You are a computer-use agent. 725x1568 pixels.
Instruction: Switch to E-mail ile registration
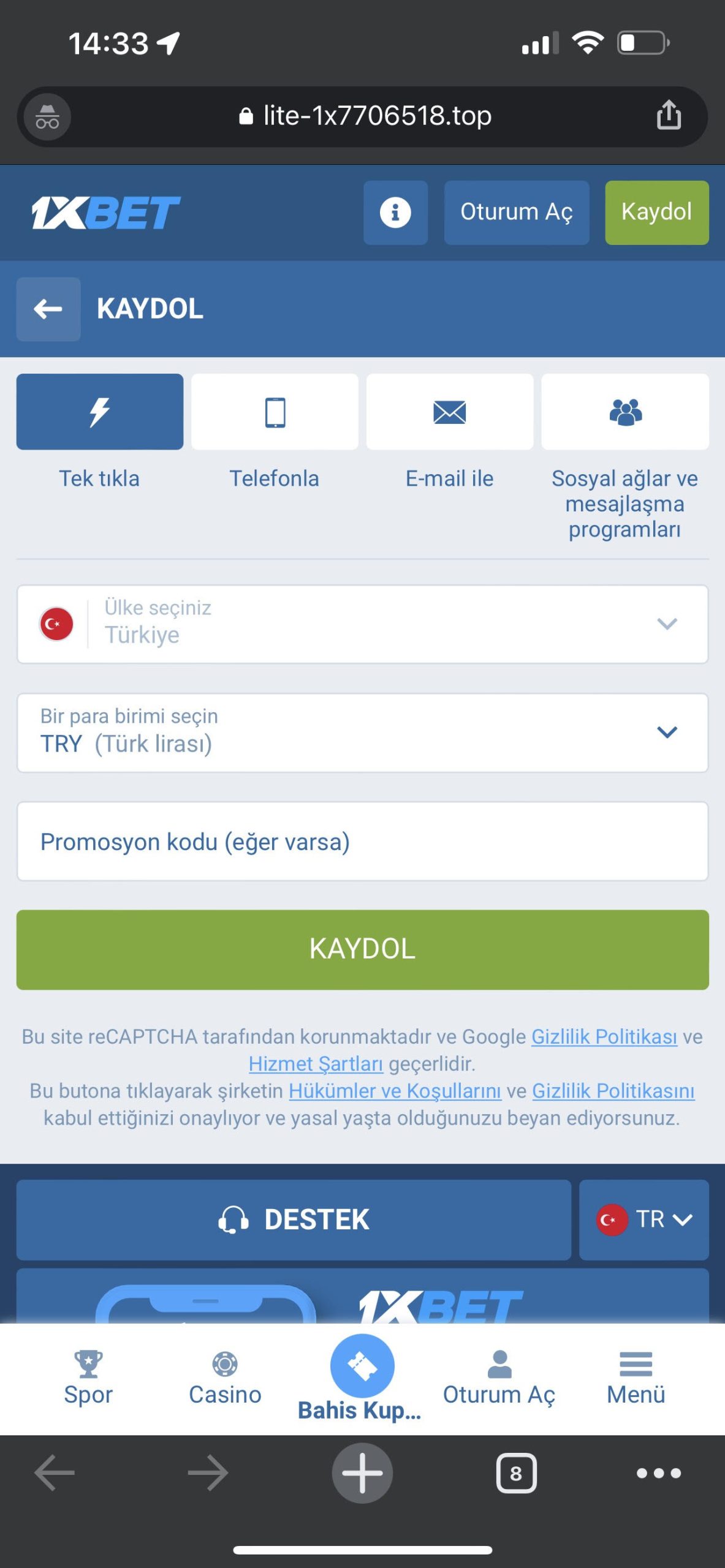click(x=449, y=412)
